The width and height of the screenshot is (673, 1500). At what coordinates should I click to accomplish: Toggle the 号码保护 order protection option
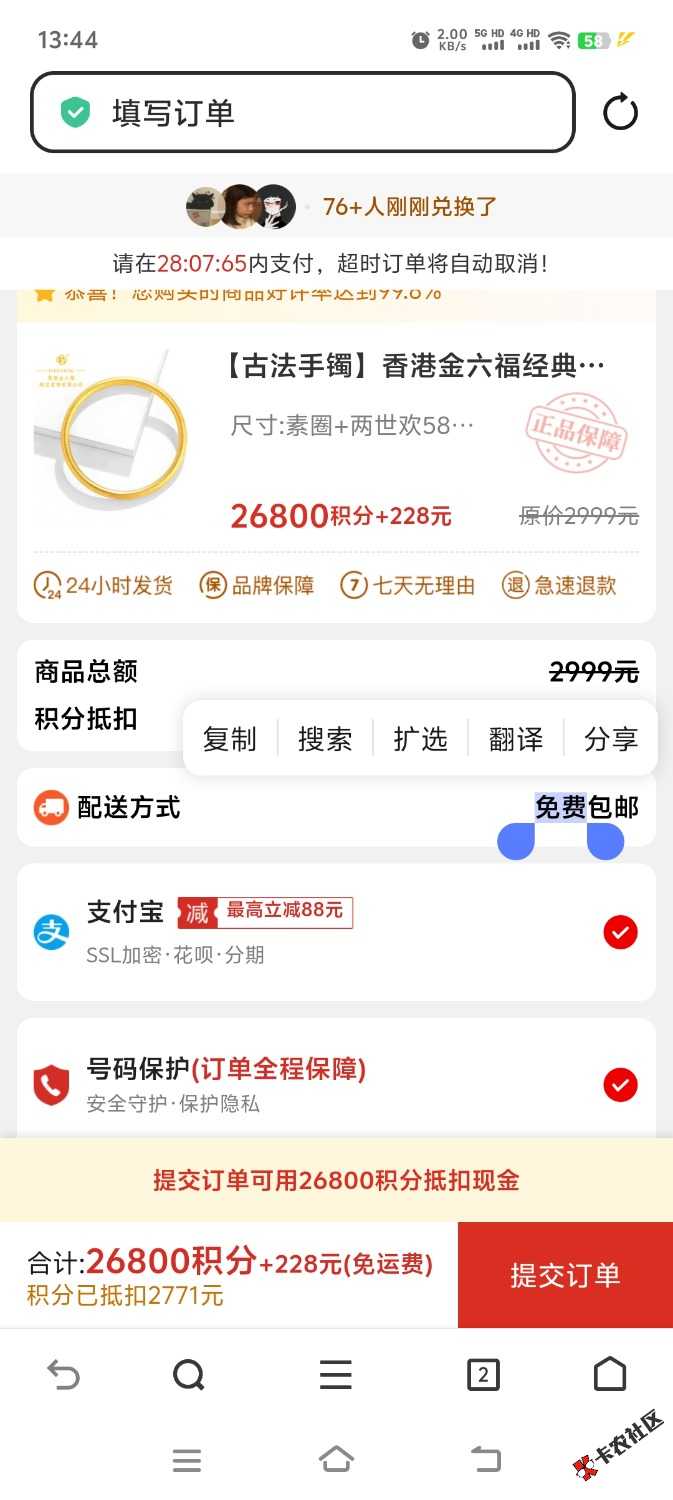tap(620, 1085)
